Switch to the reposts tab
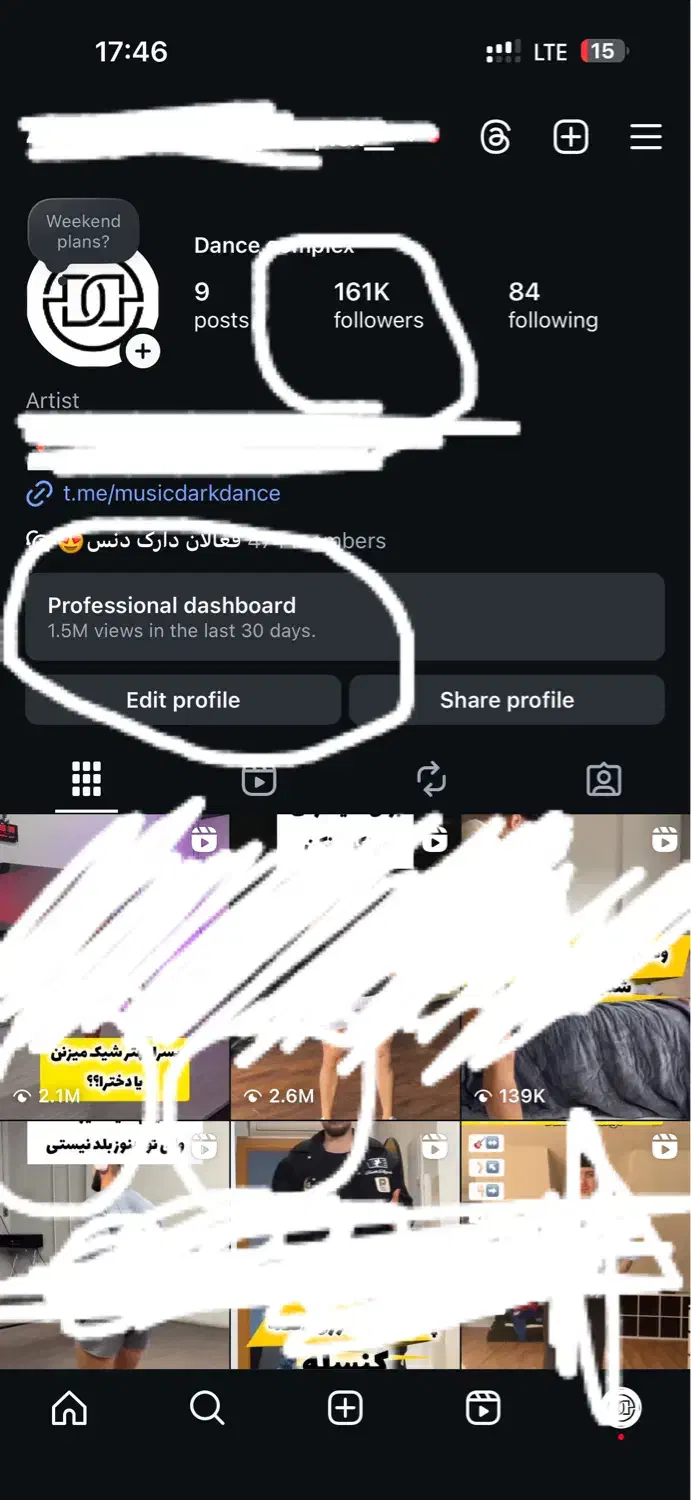 coord(431,779)
